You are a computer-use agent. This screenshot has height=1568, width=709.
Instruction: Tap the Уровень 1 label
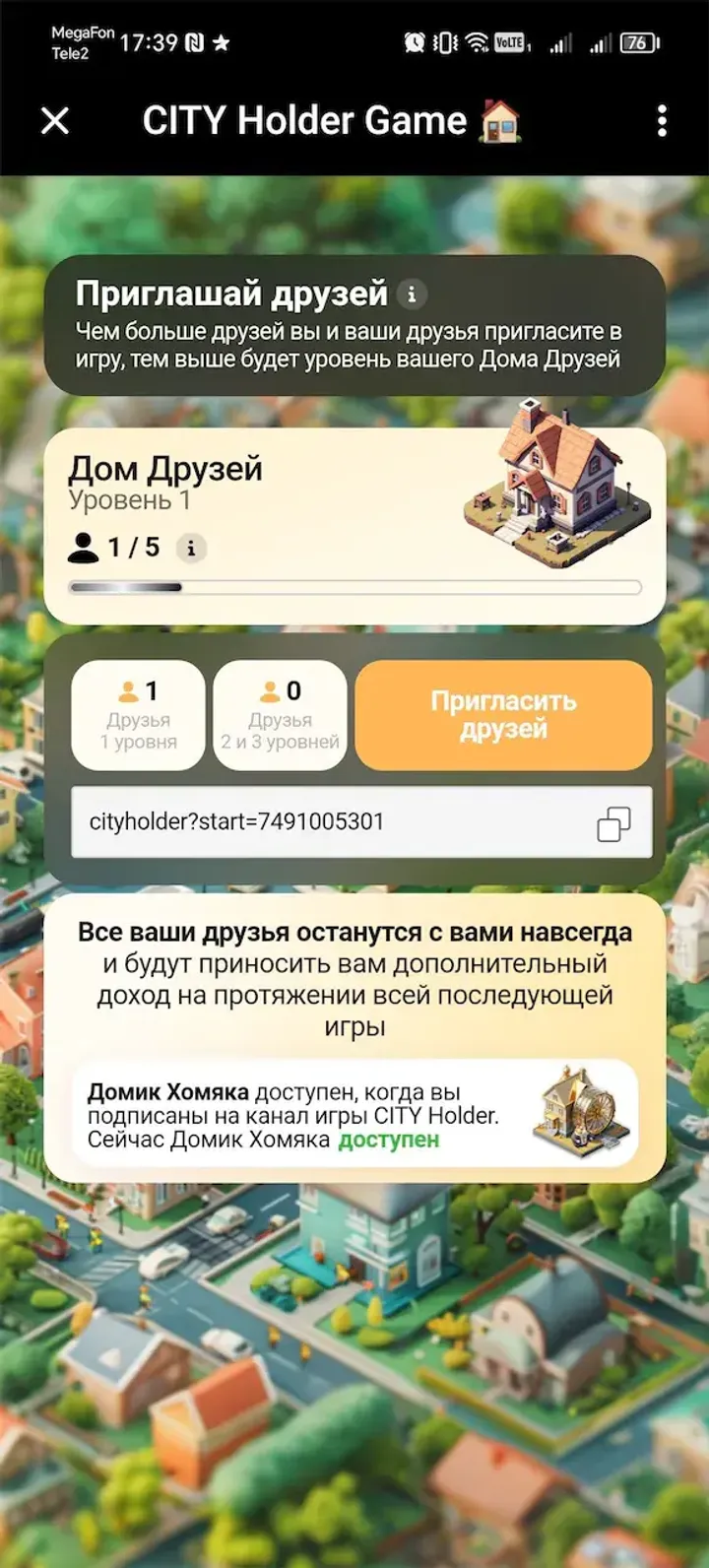click(x=129, y=501)
